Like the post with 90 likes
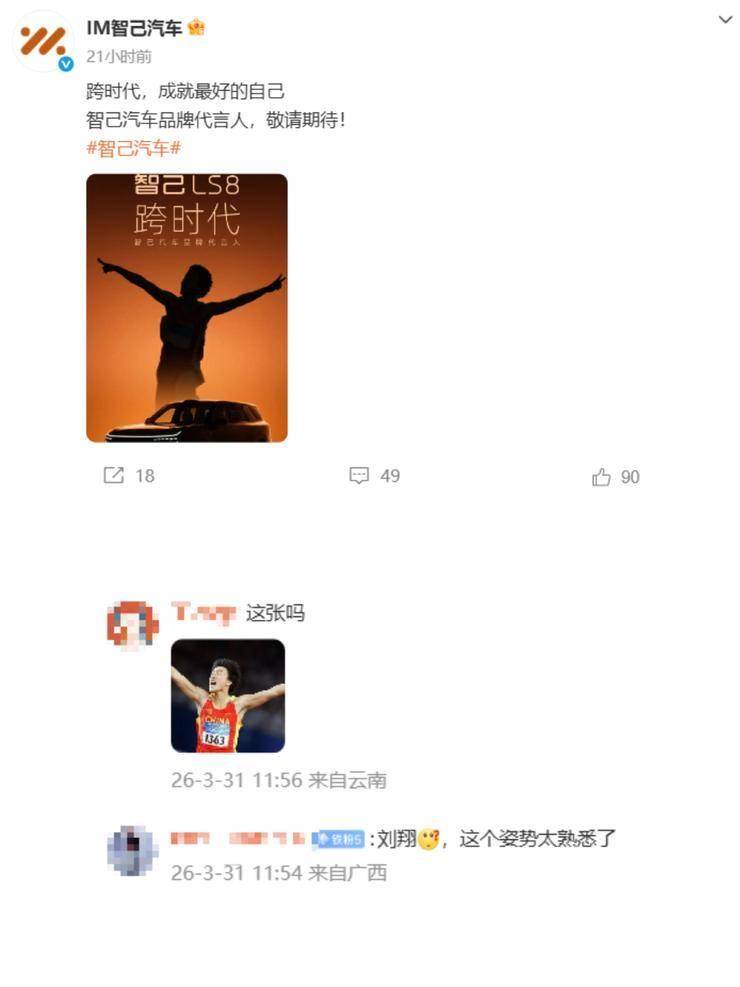 (x=615, y=477)
